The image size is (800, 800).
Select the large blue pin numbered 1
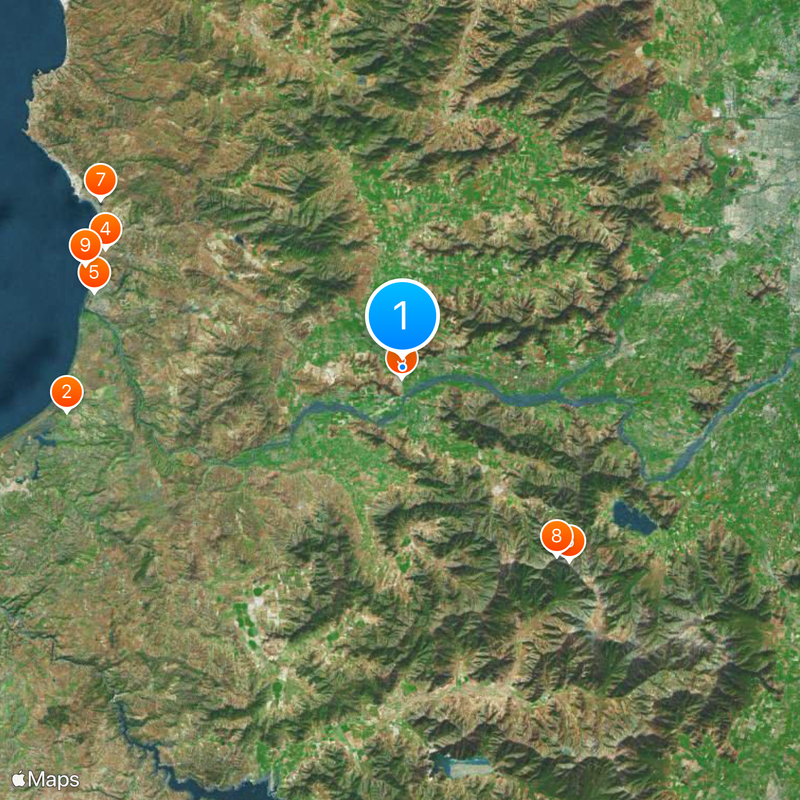point(402,315)
